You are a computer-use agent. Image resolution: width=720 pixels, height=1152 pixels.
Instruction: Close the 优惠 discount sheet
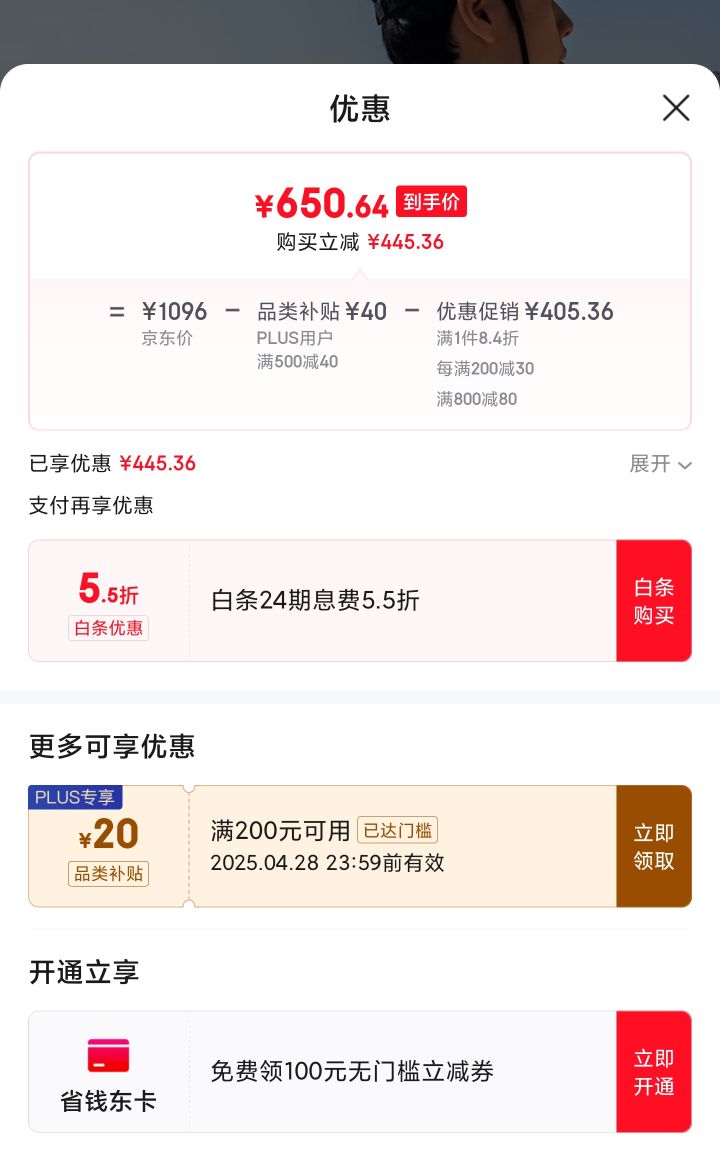676,108
